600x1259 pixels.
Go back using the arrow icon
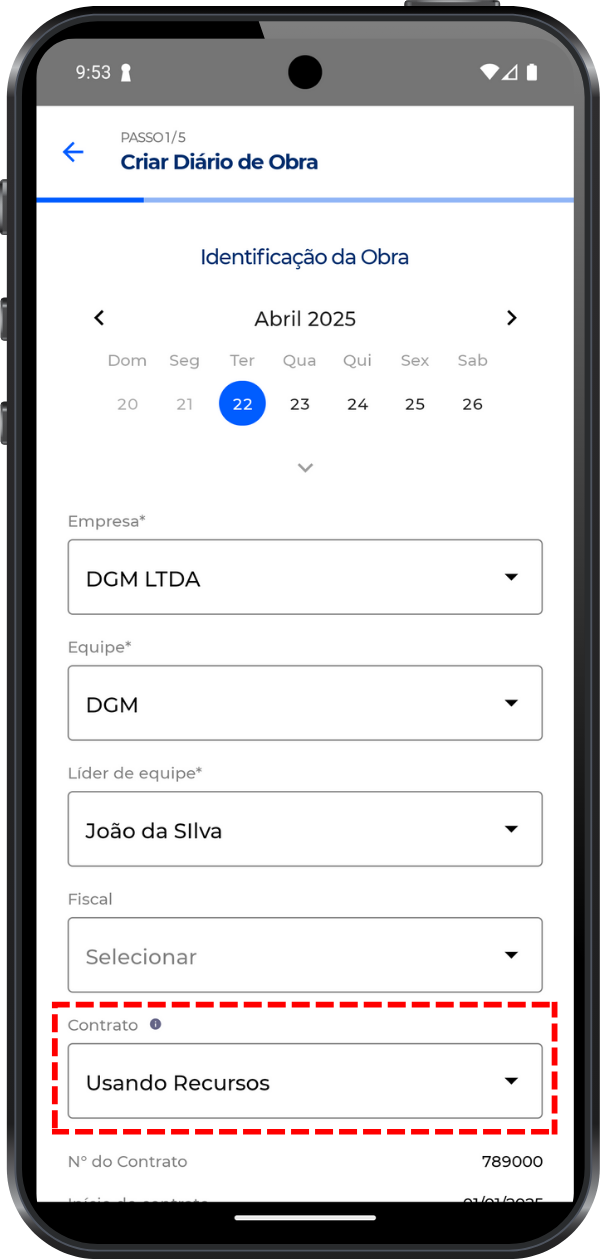(x=73, y=152)
